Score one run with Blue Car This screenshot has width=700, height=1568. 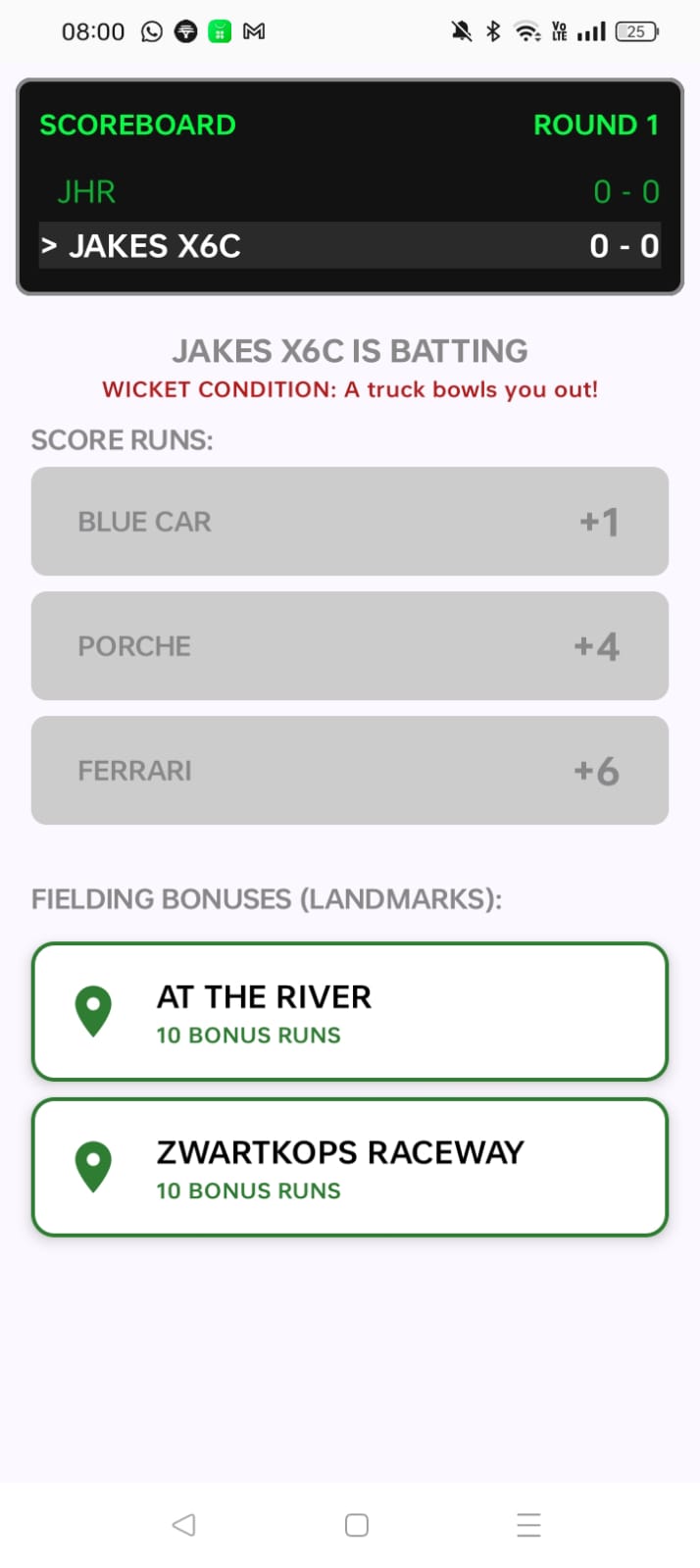pos(349,521)
